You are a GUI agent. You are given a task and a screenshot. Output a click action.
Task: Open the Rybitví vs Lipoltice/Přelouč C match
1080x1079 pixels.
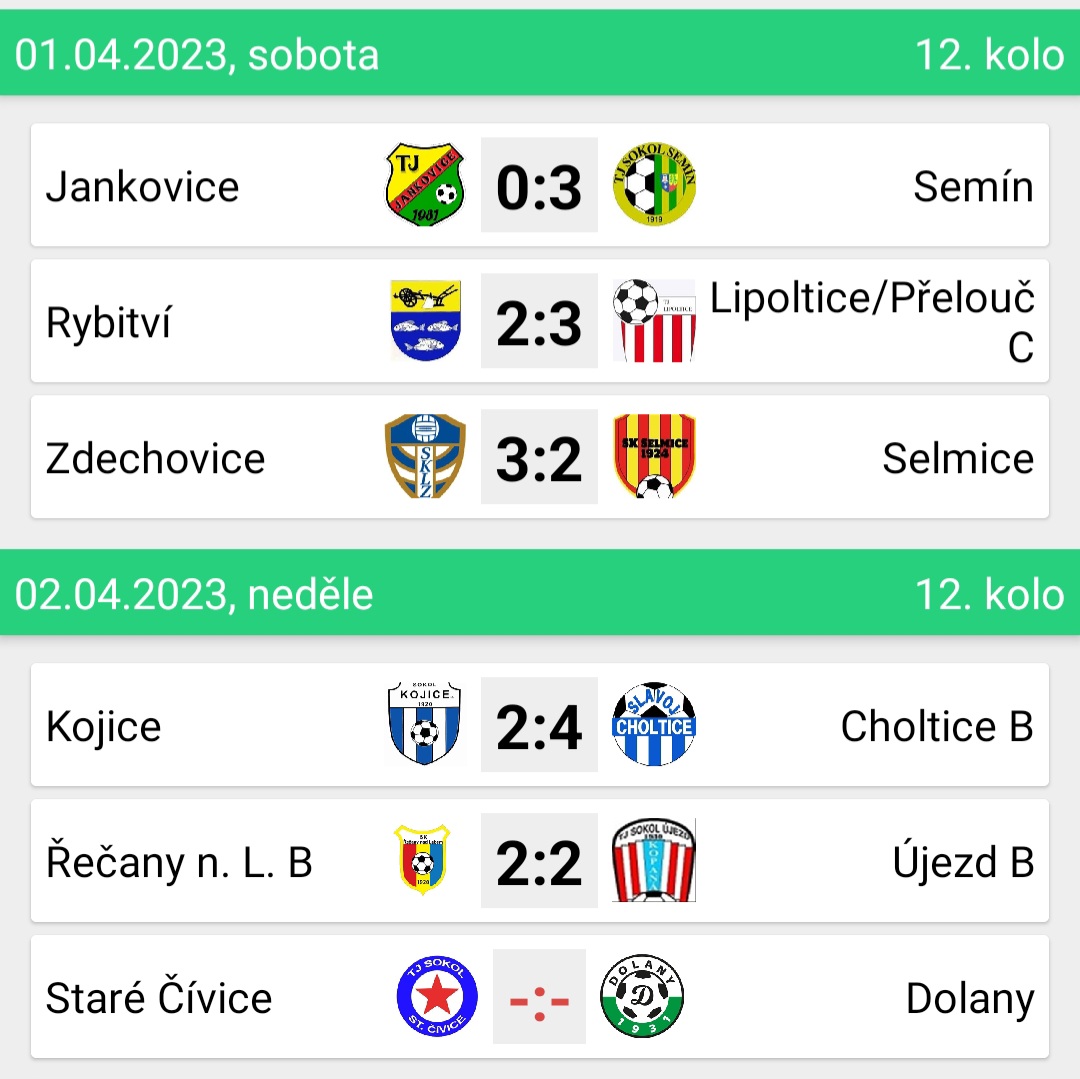539,322
